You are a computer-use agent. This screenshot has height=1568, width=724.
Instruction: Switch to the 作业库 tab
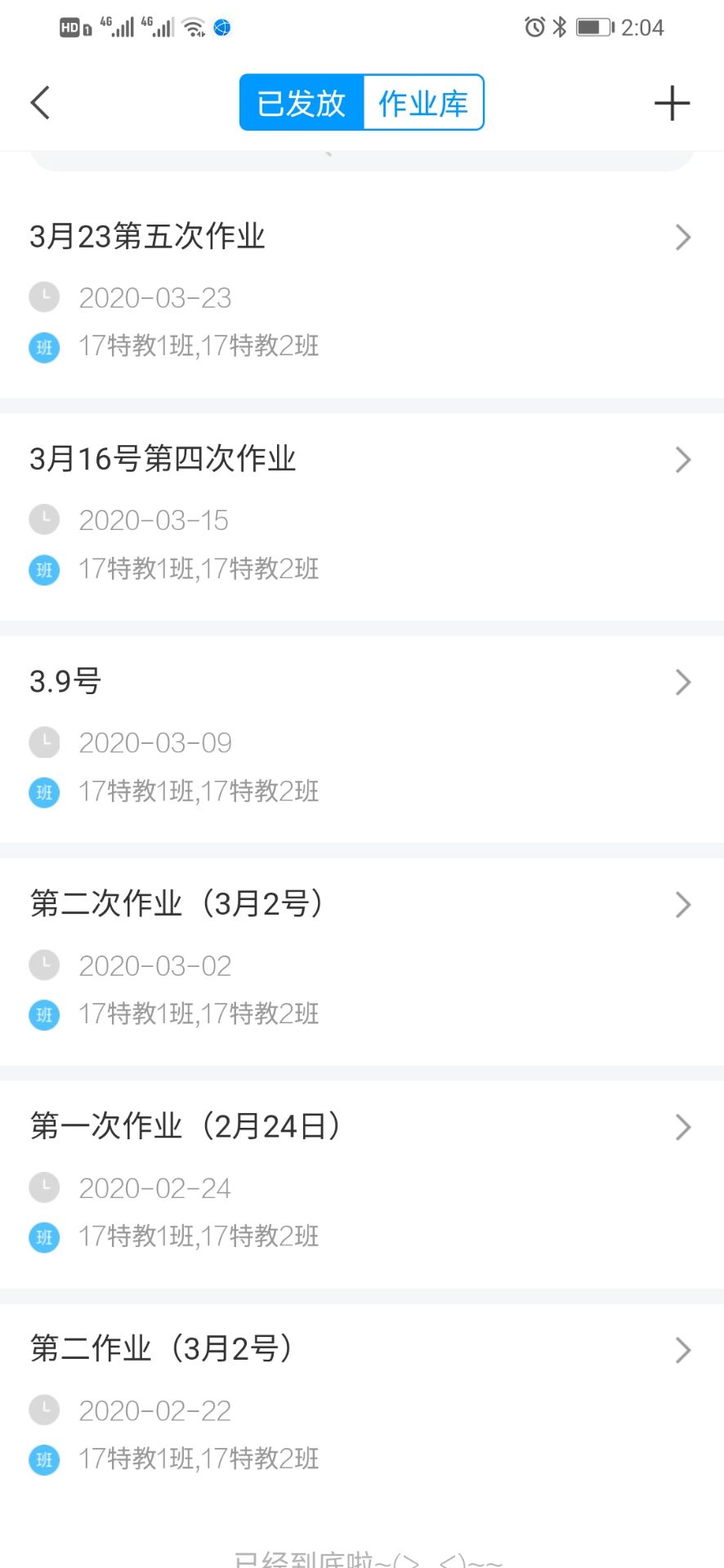tap(423, 102)
